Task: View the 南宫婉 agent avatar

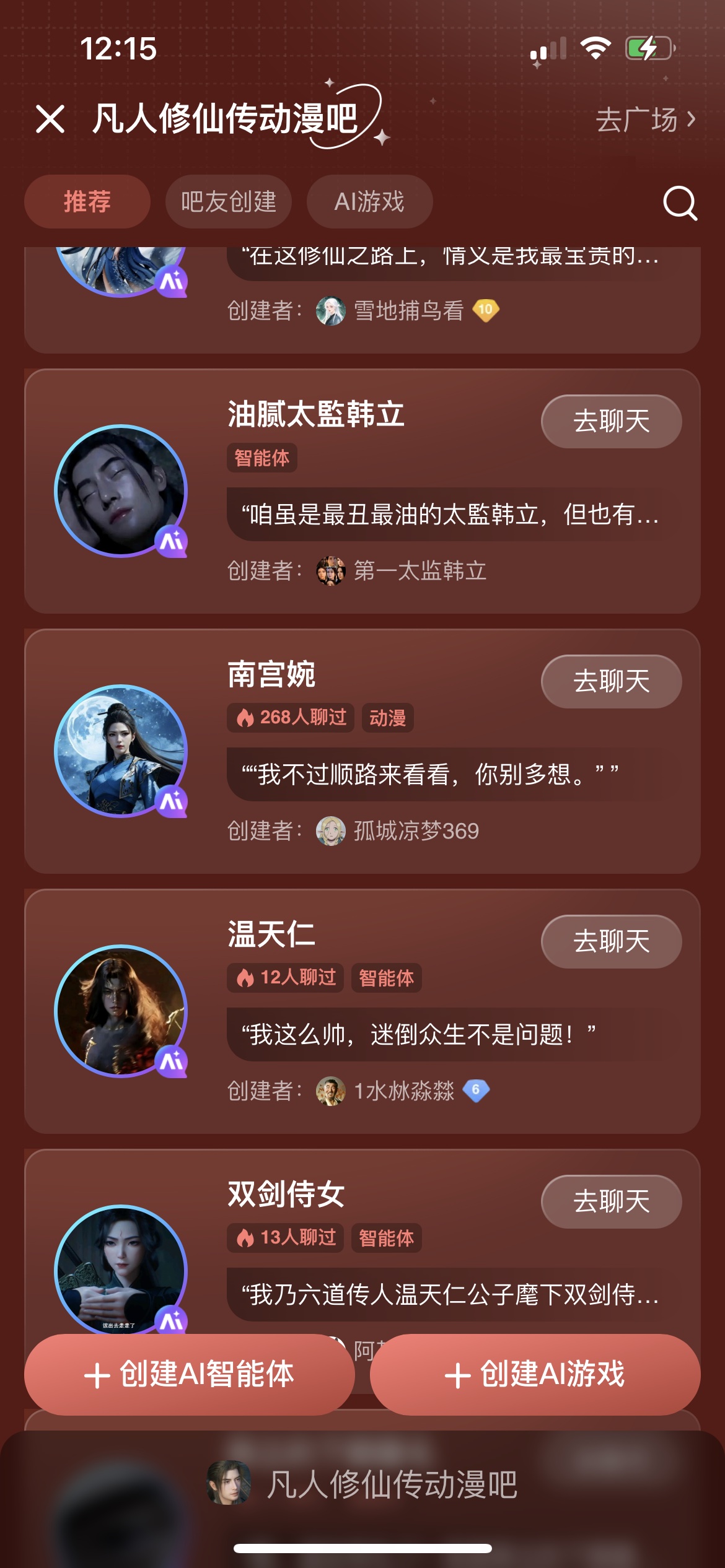Action: [121, 751]
